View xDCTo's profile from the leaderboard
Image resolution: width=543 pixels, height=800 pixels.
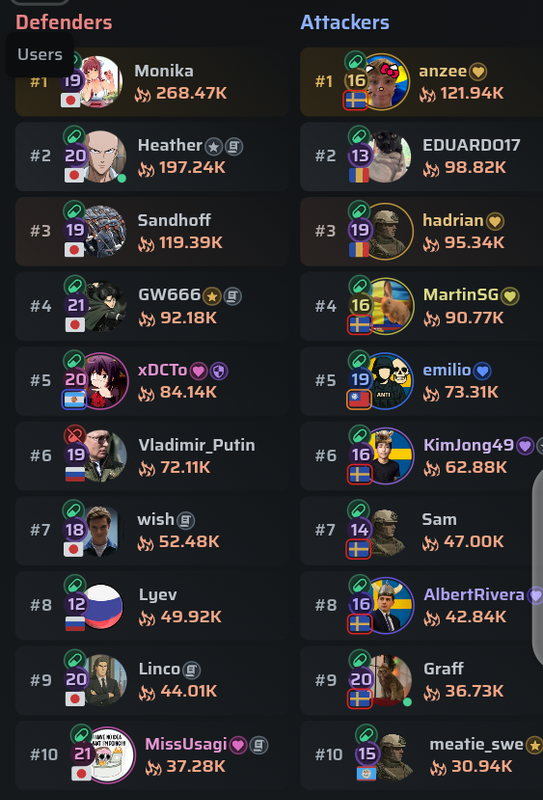(x=152, y=381)
